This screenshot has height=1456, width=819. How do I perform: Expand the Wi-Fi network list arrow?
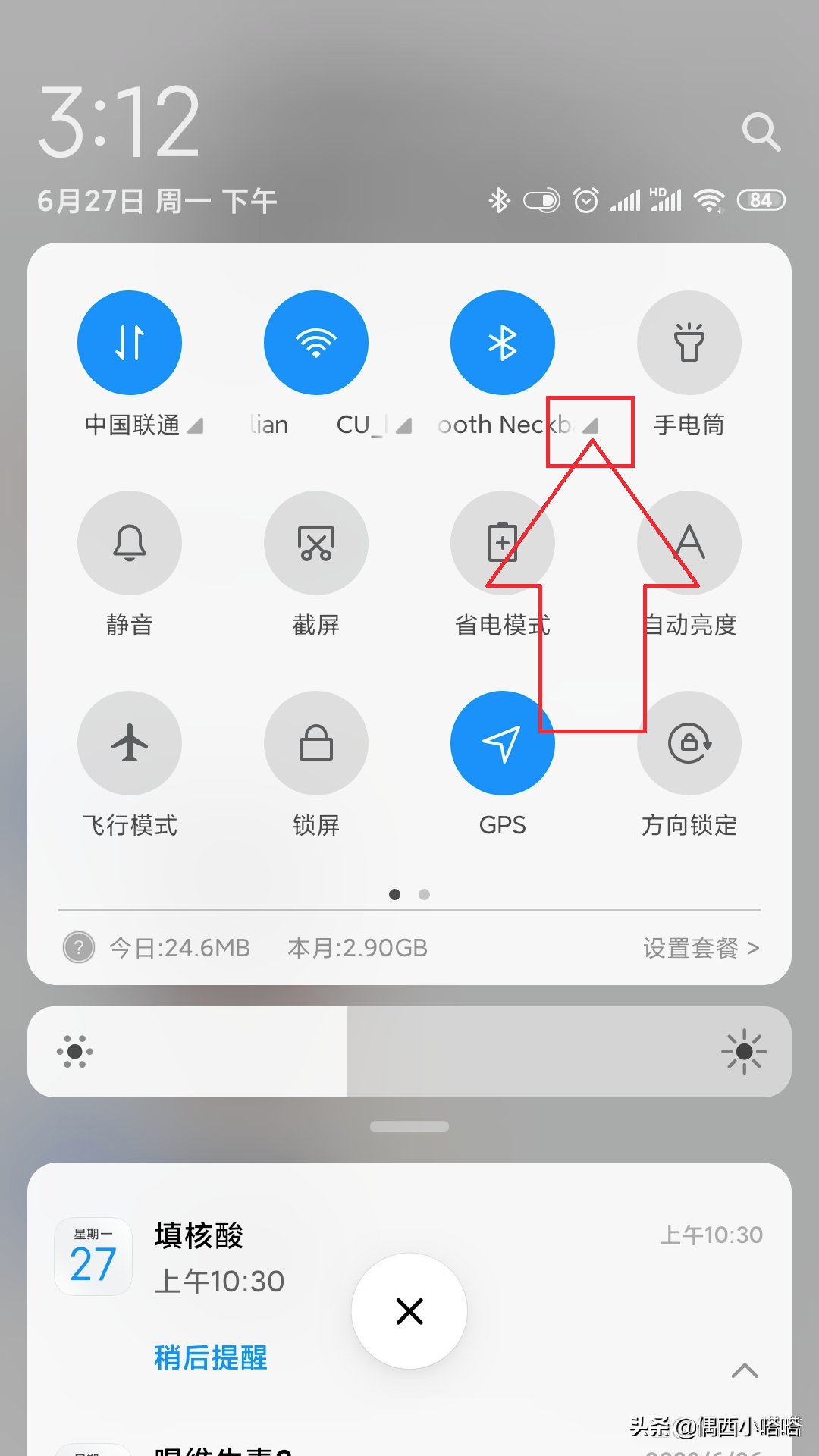pos(404,426)
